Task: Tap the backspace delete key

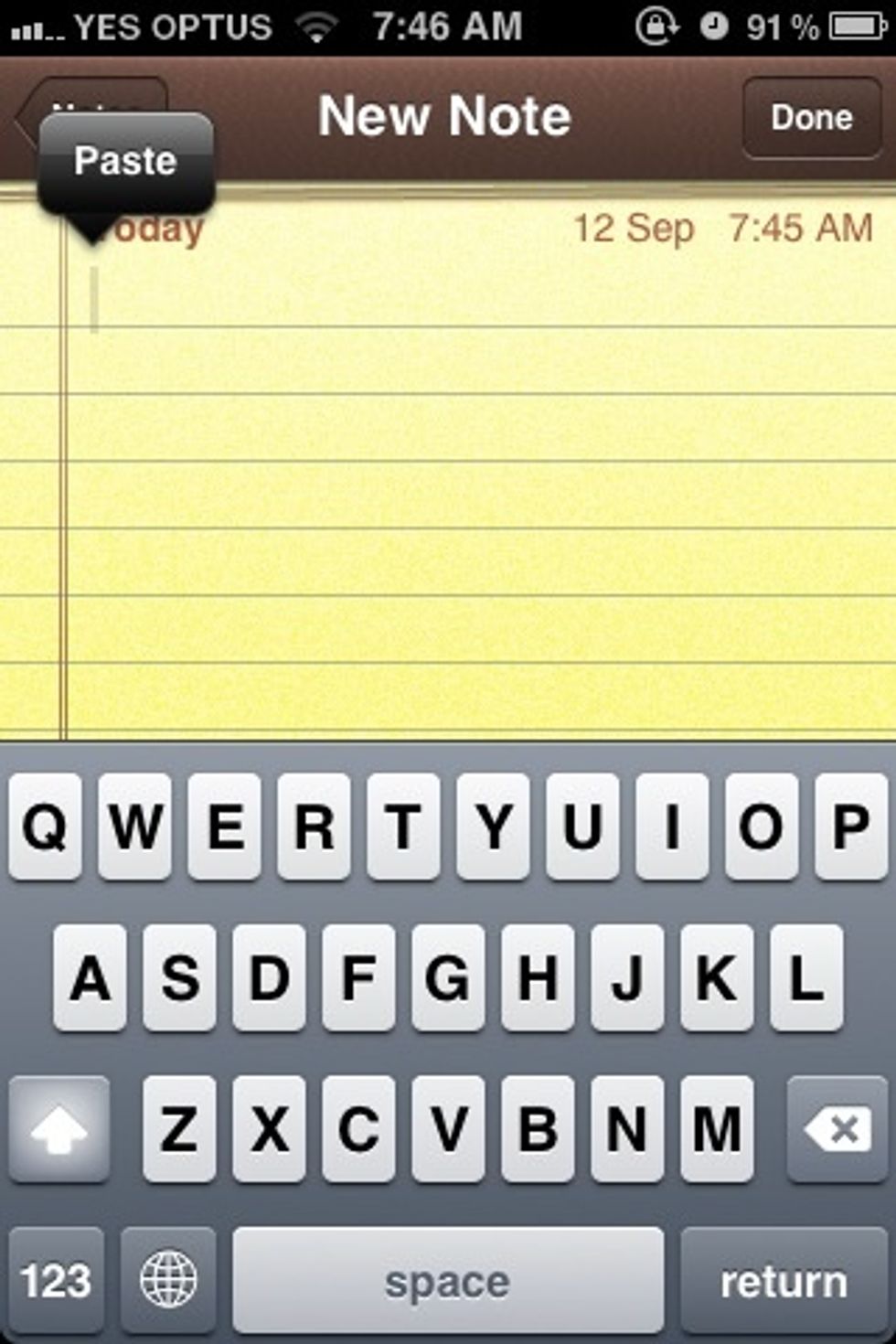Action: 837,1129
